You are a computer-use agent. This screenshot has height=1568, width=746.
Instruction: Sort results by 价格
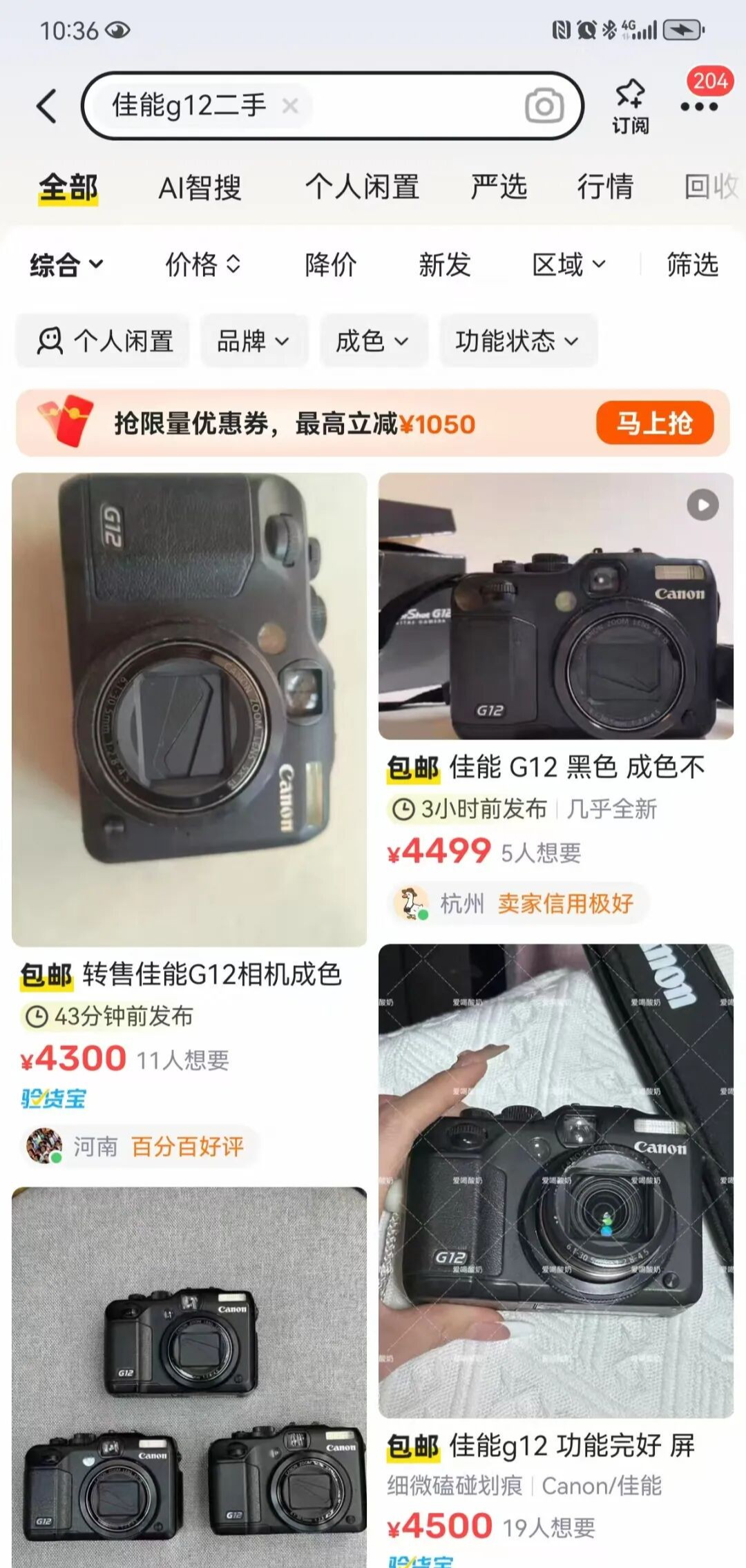tap(202, 264)
